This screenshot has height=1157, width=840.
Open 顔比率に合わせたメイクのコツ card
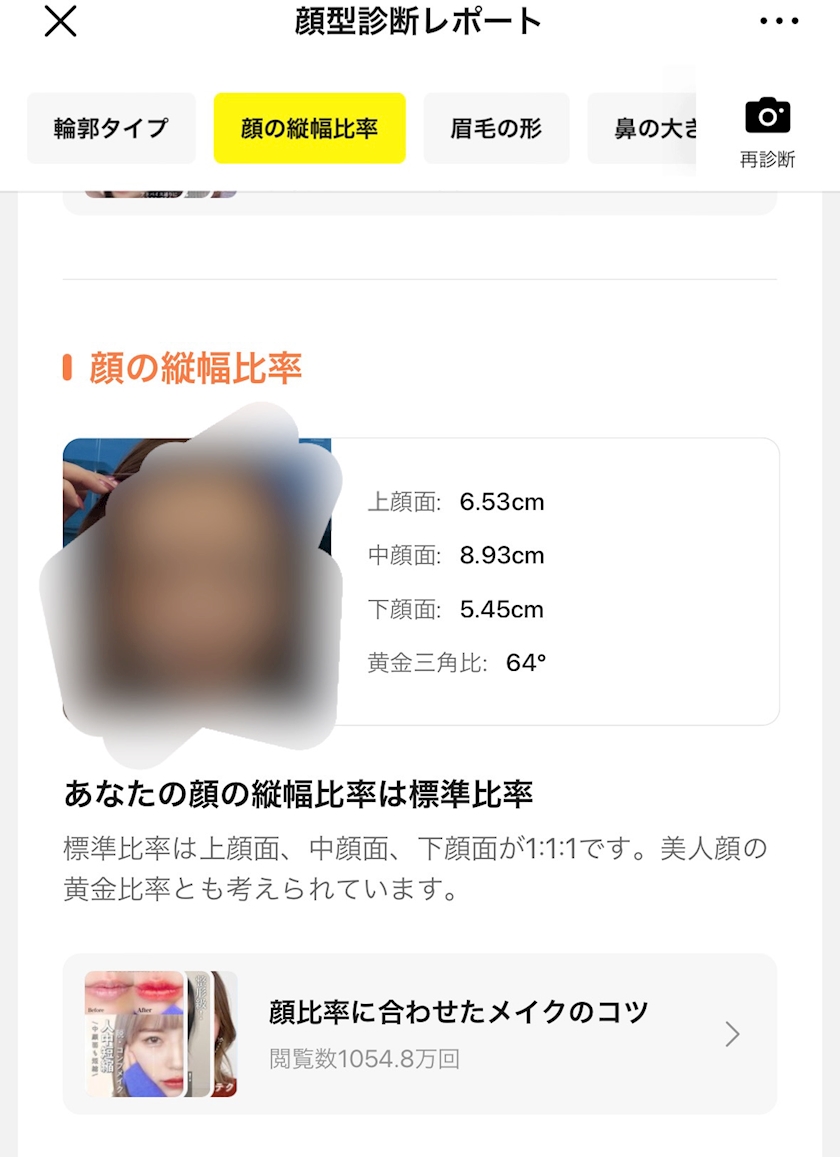point(420,1033)
